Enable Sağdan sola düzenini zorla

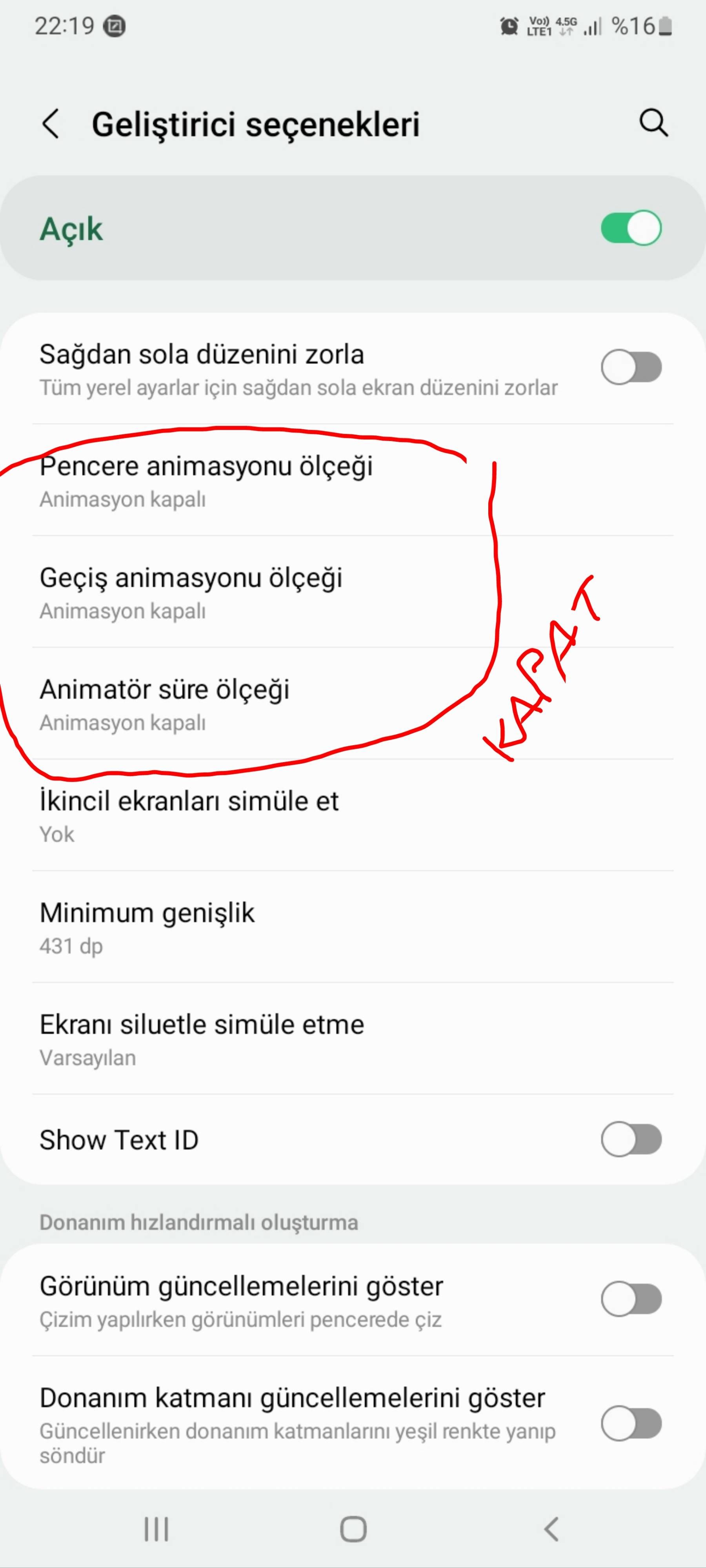tap(630, 367)
